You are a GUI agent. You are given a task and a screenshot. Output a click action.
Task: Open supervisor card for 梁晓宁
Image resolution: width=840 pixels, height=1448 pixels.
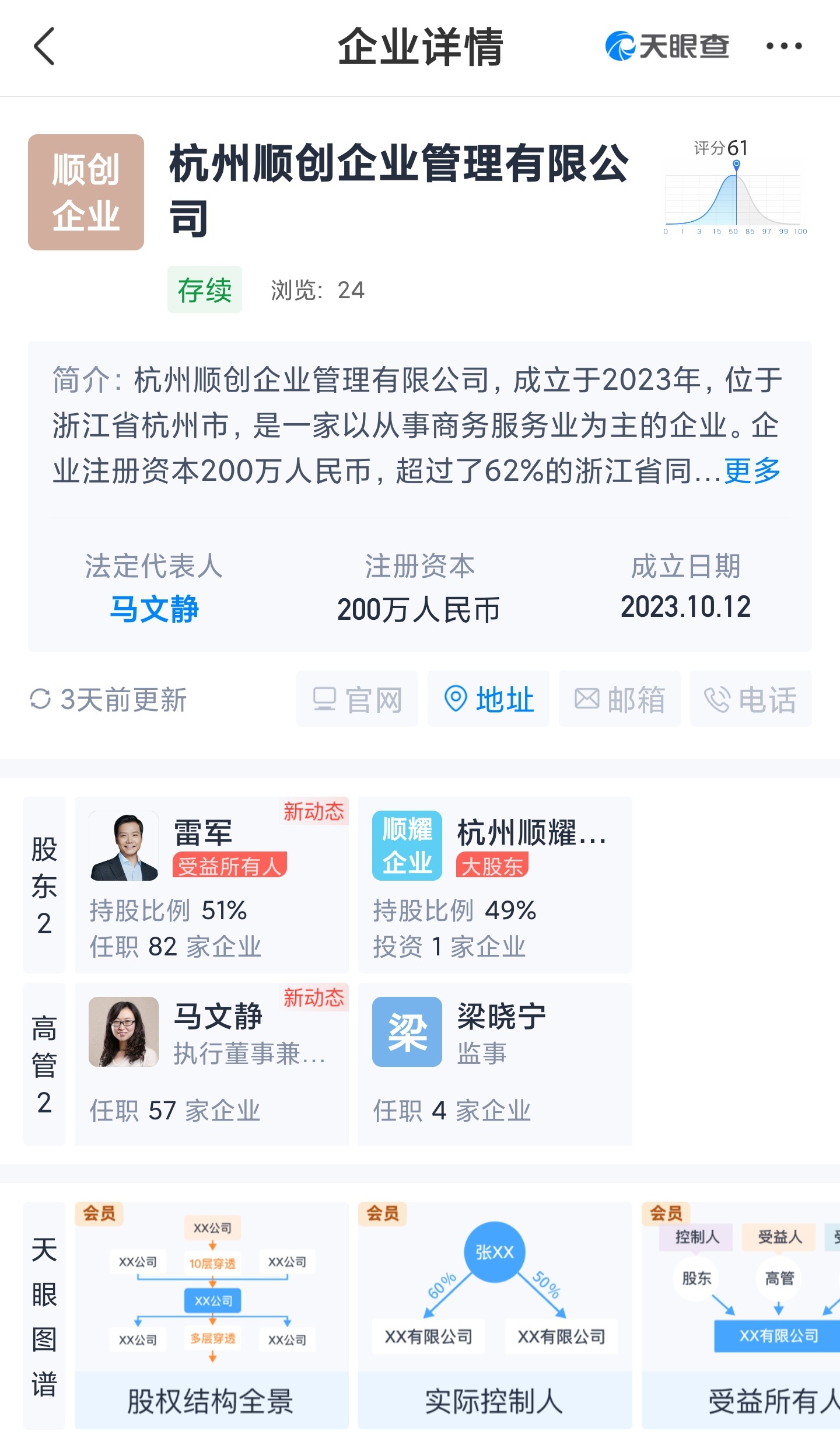495,1063
